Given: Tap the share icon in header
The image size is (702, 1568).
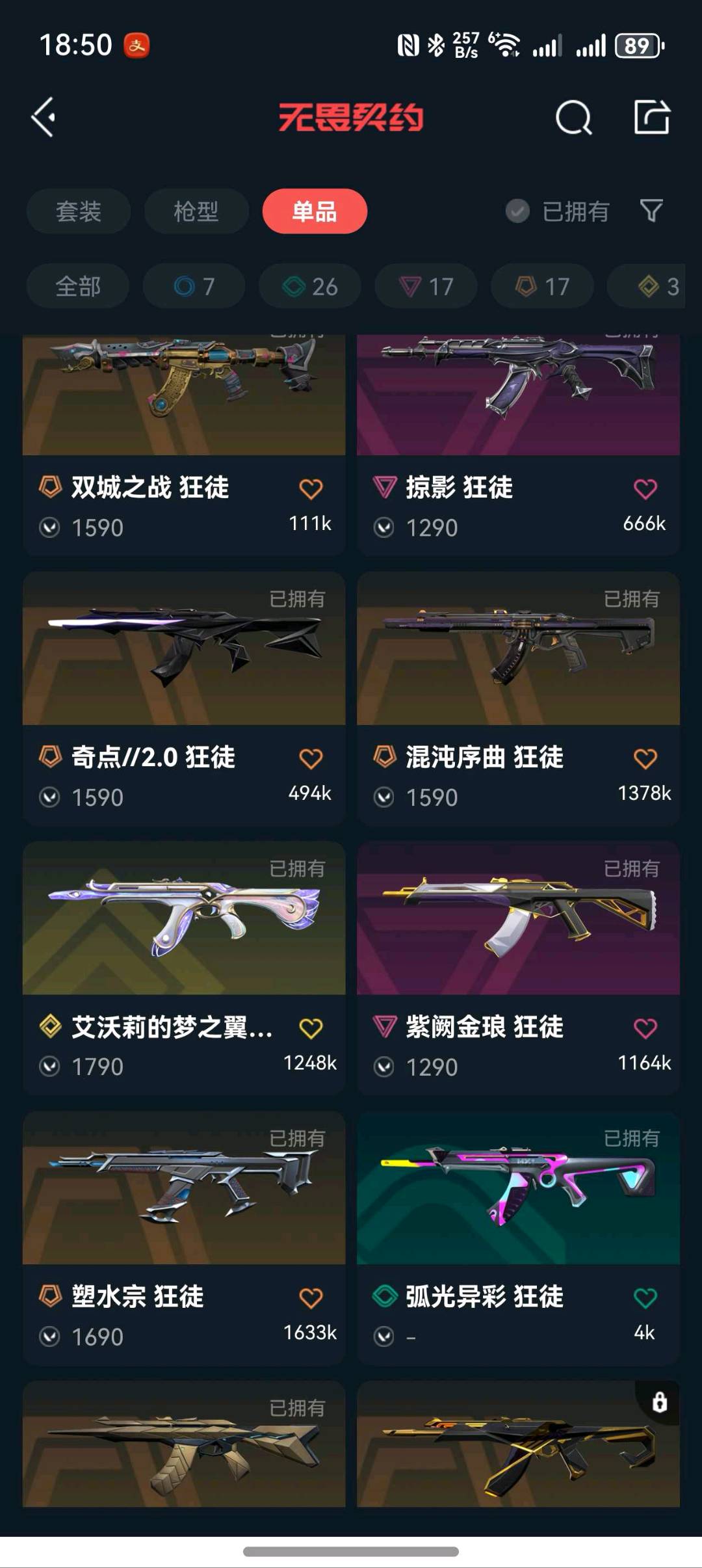Looking at the screenshot, I should click(651, 118).
